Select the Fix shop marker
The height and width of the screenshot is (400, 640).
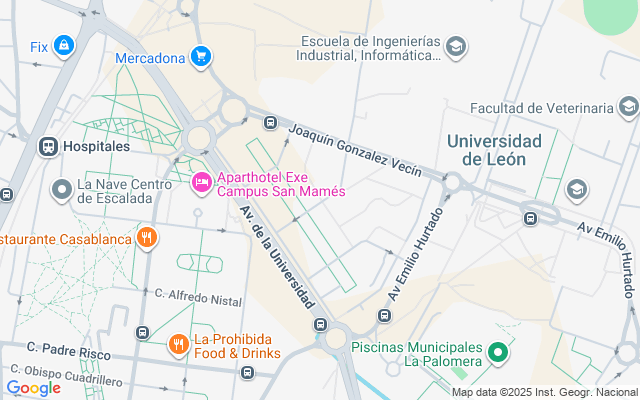[x=64, y=46]
